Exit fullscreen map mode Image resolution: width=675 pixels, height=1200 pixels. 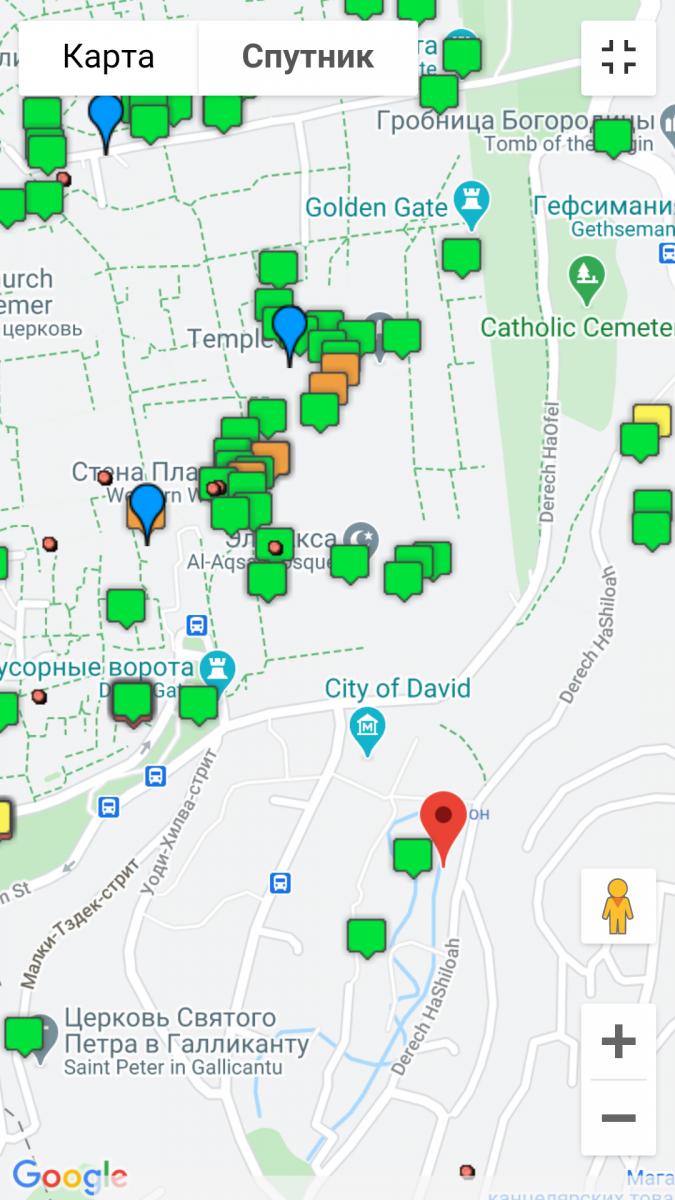618,58
